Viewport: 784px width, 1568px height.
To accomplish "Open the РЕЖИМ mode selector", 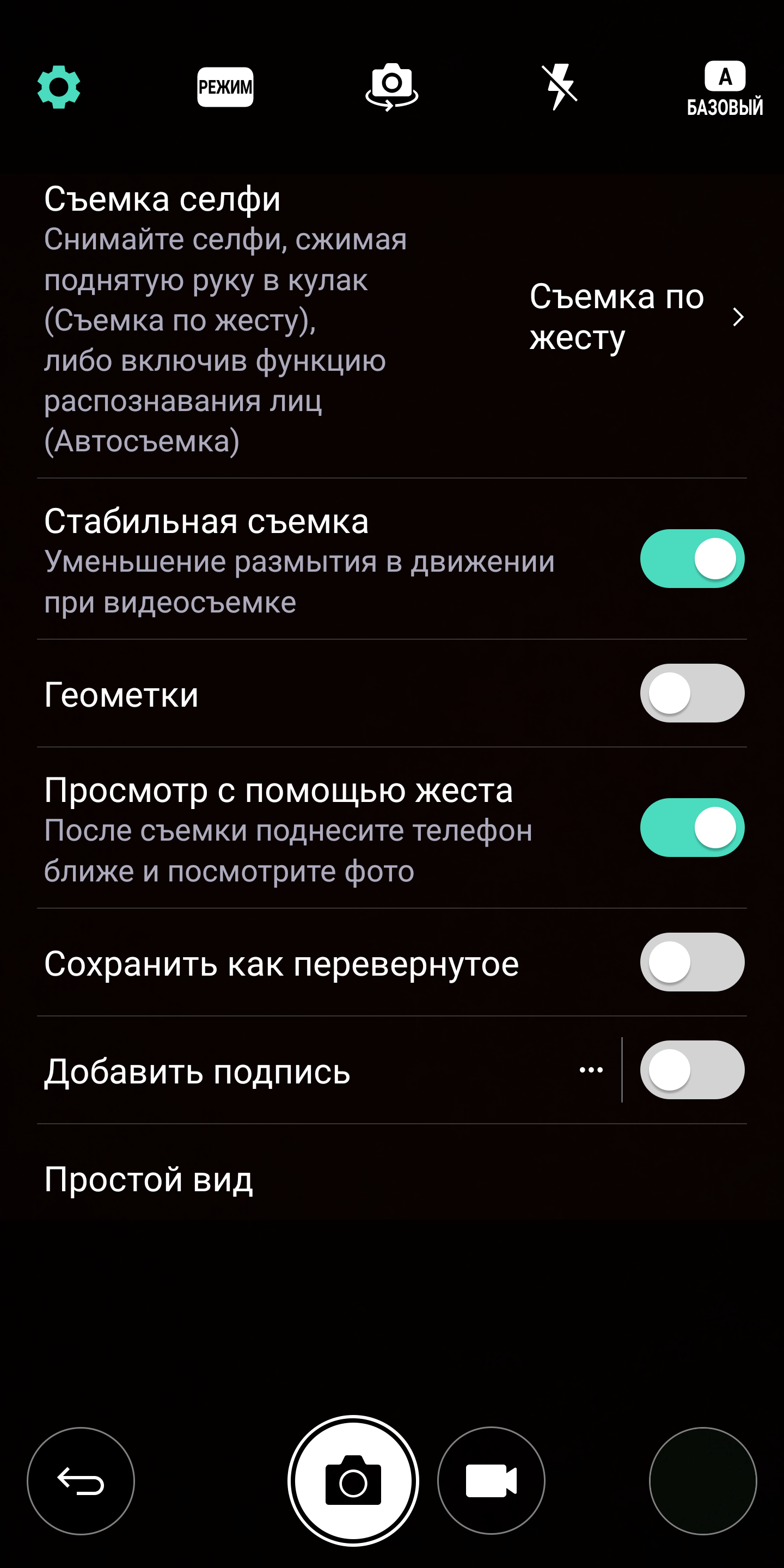I will pos(225,87).
